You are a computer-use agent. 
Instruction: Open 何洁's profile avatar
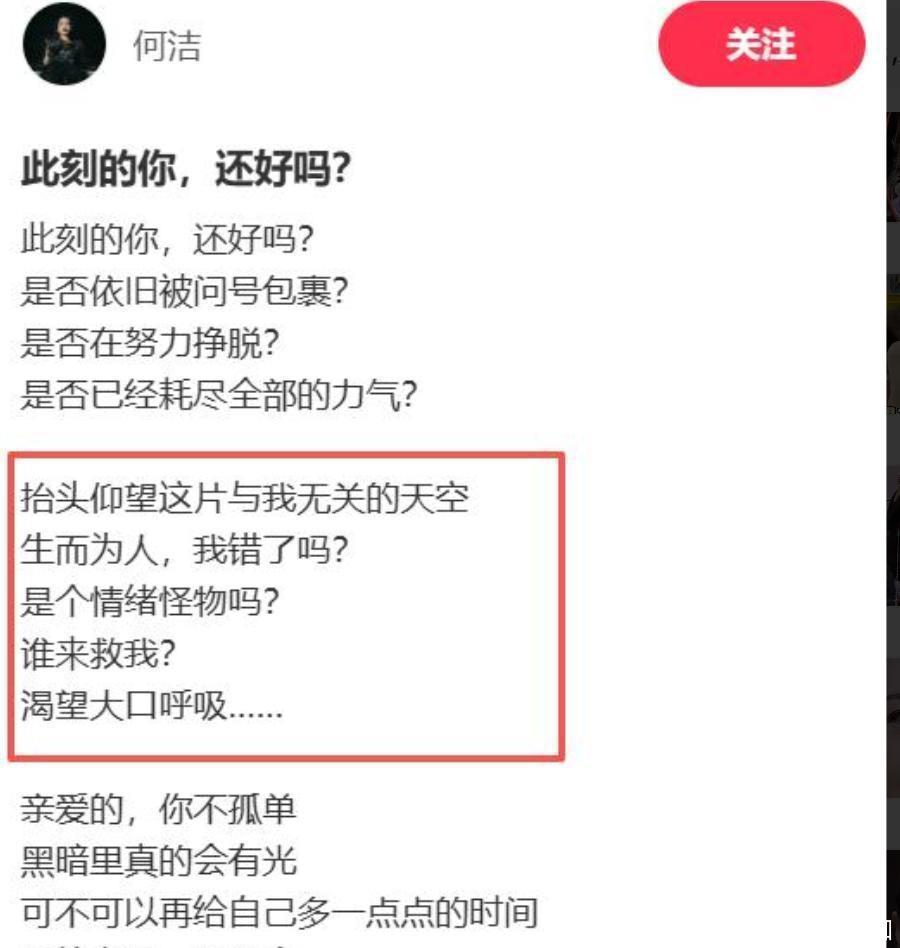[64, 44]
